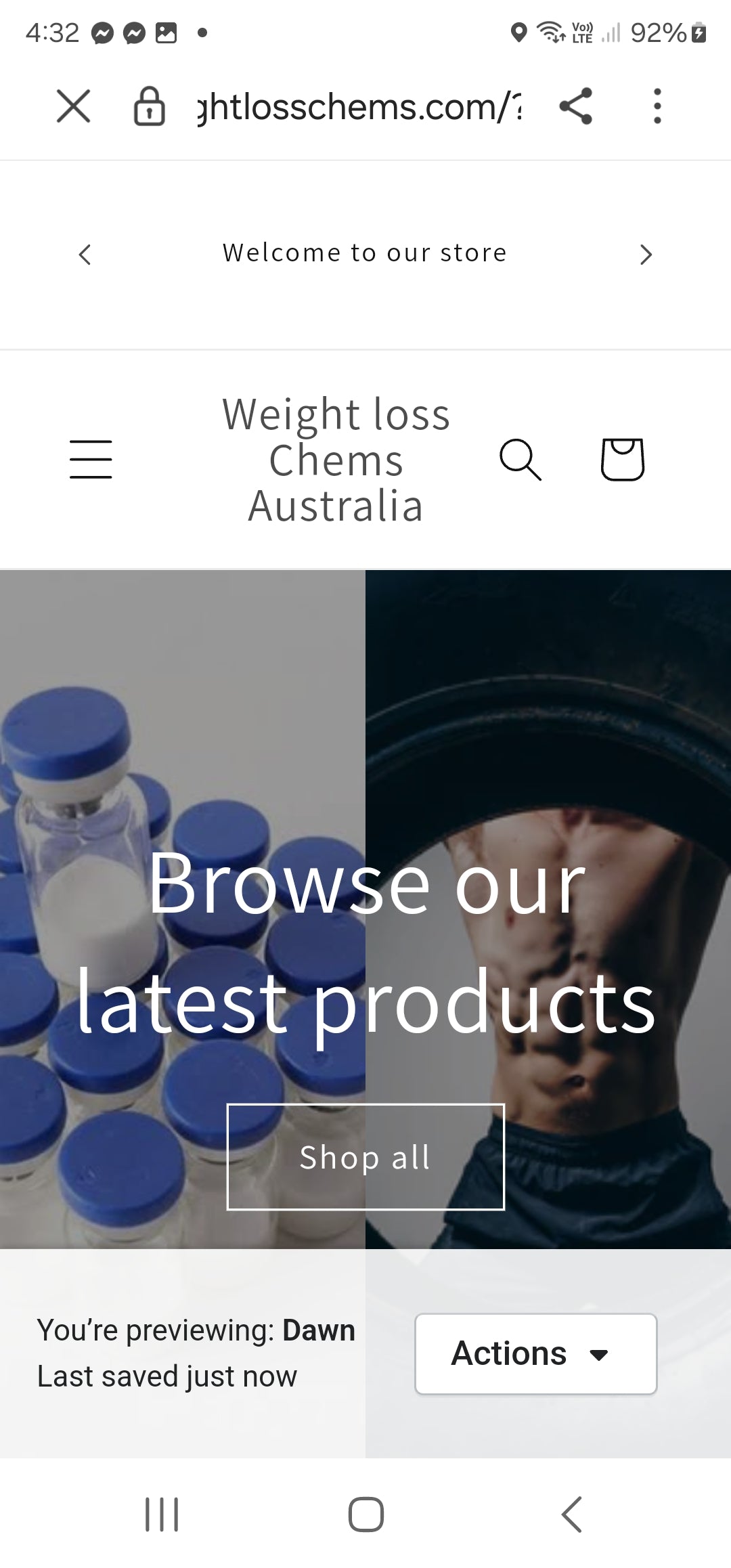Show next announcement in banner
731x1568 pixels.
tap(646, 255)
